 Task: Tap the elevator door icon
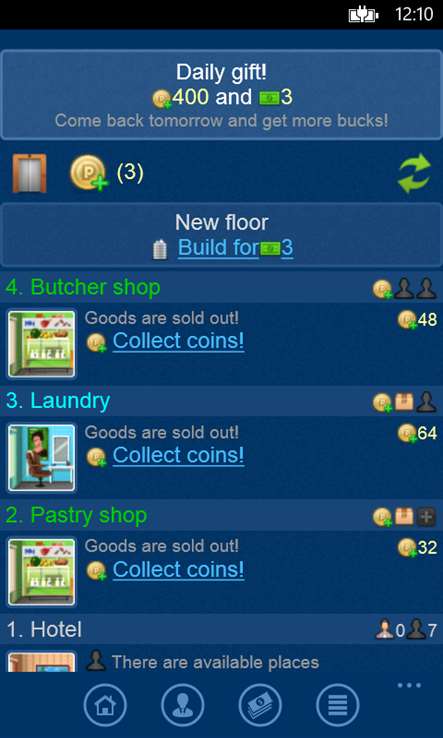pos(29,173)
